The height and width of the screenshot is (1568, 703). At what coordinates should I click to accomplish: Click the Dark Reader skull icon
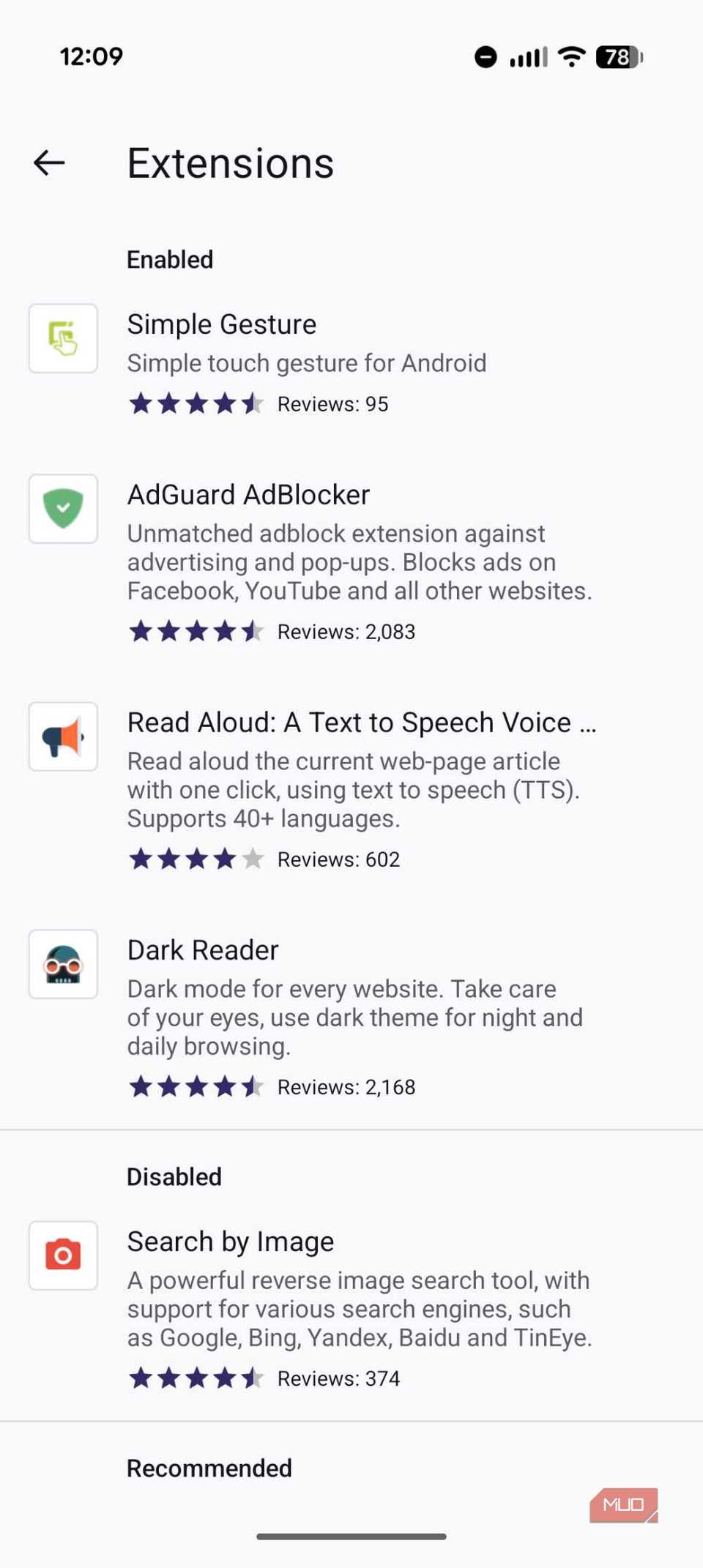pyautogui.click(x=63, y=965)
